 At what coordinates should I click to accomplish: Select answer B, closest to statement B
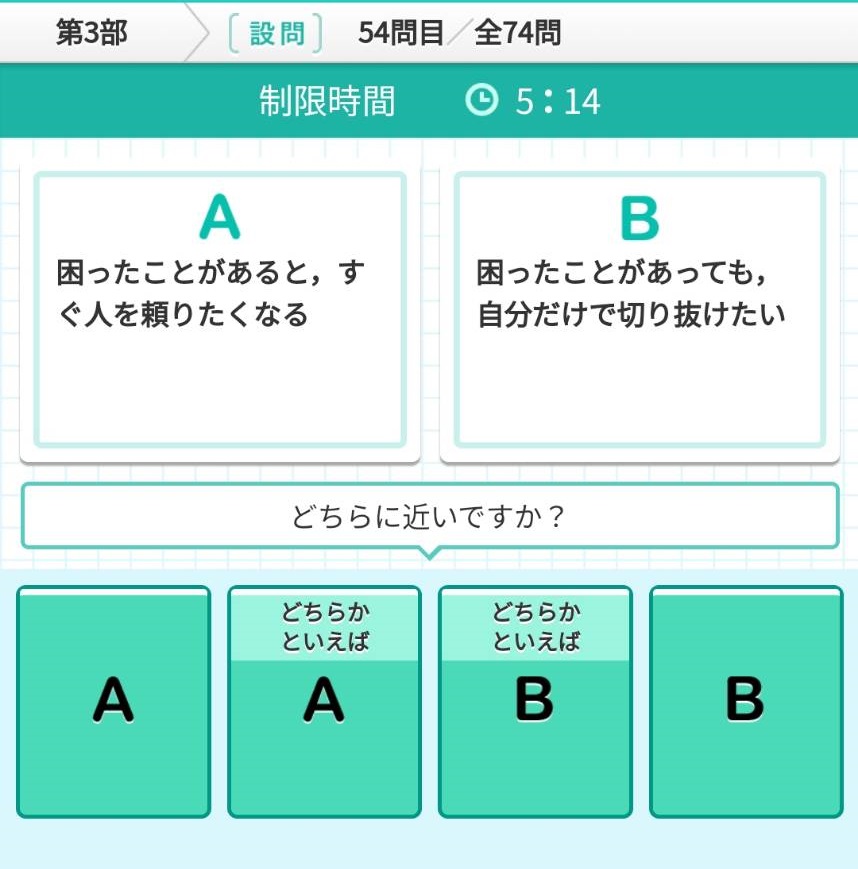[746, 701]
